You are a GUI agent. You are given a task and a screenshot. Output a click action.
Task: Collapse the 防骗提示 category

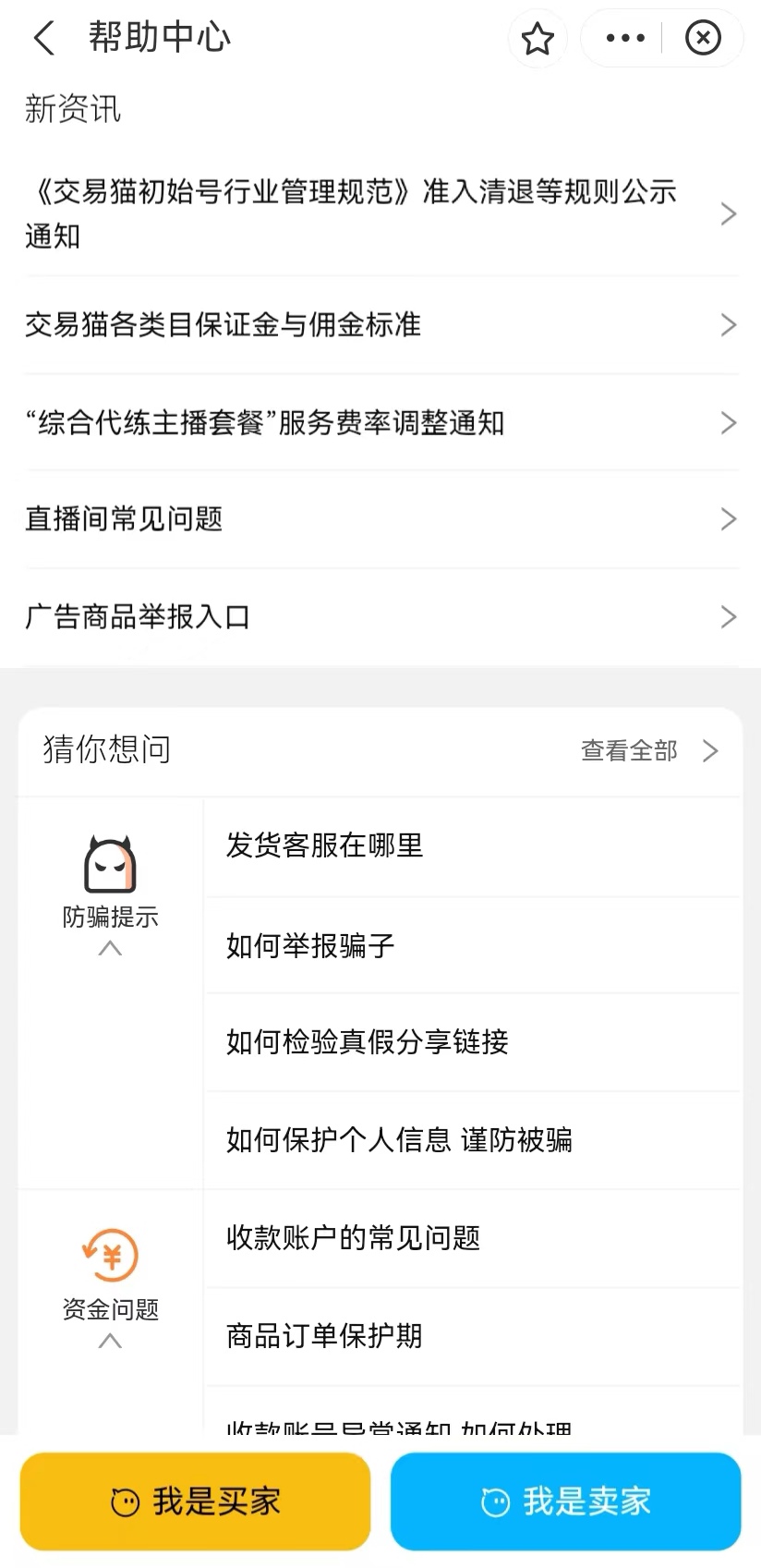pos(110,947)
